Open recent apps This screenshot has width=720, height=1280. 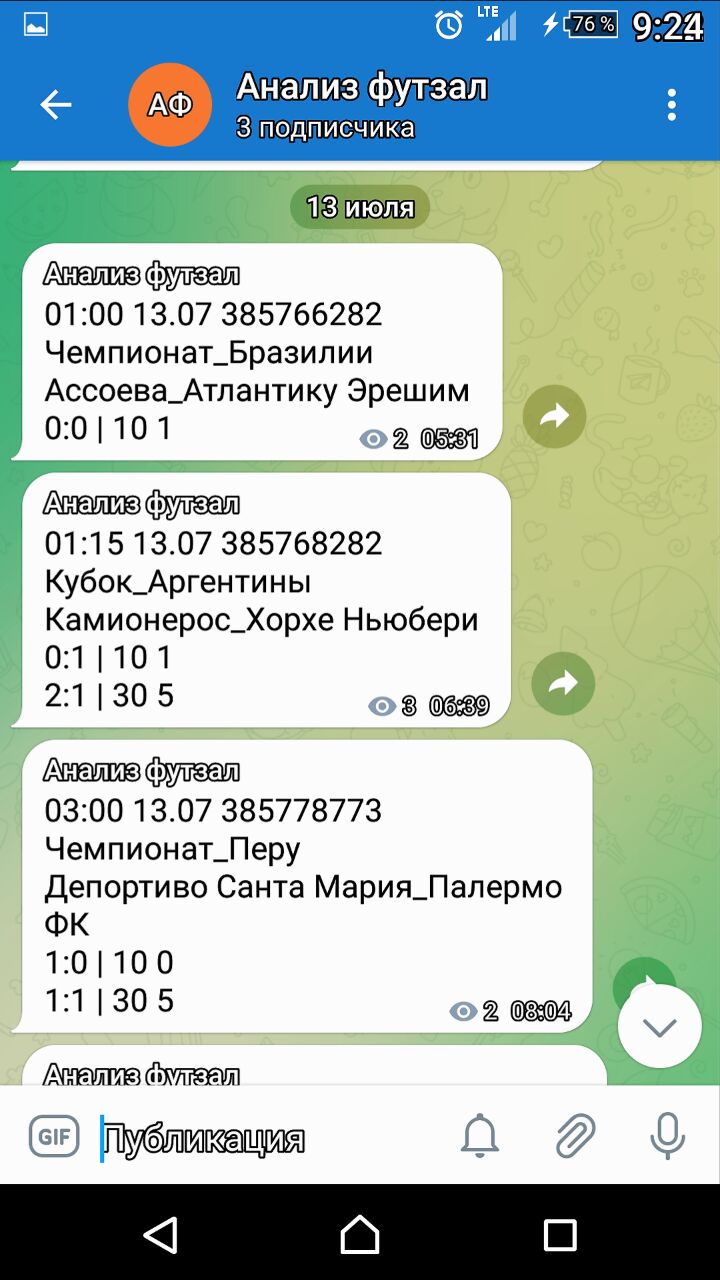[559, 1235]
